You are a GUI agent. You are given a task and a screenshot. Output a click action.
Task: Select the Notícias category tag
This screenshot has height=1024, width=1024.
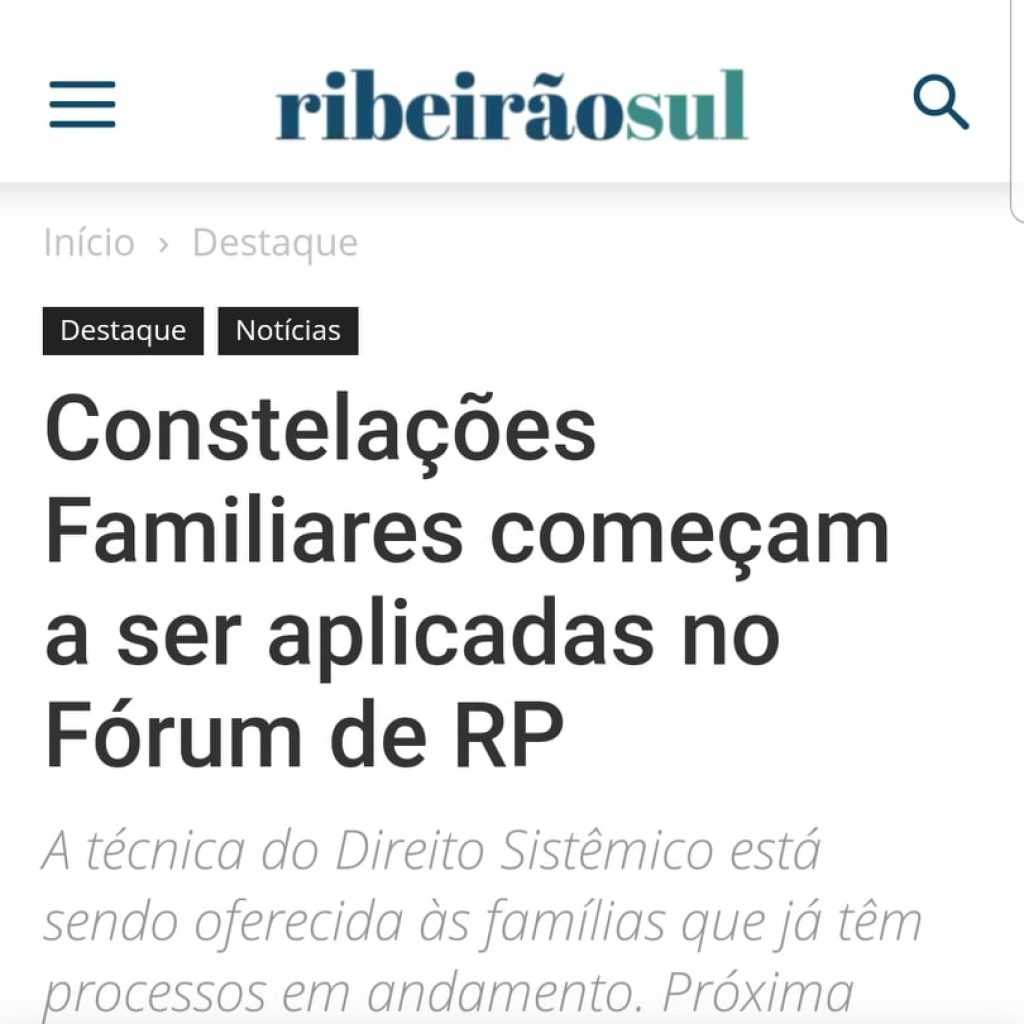click(288, 331)
